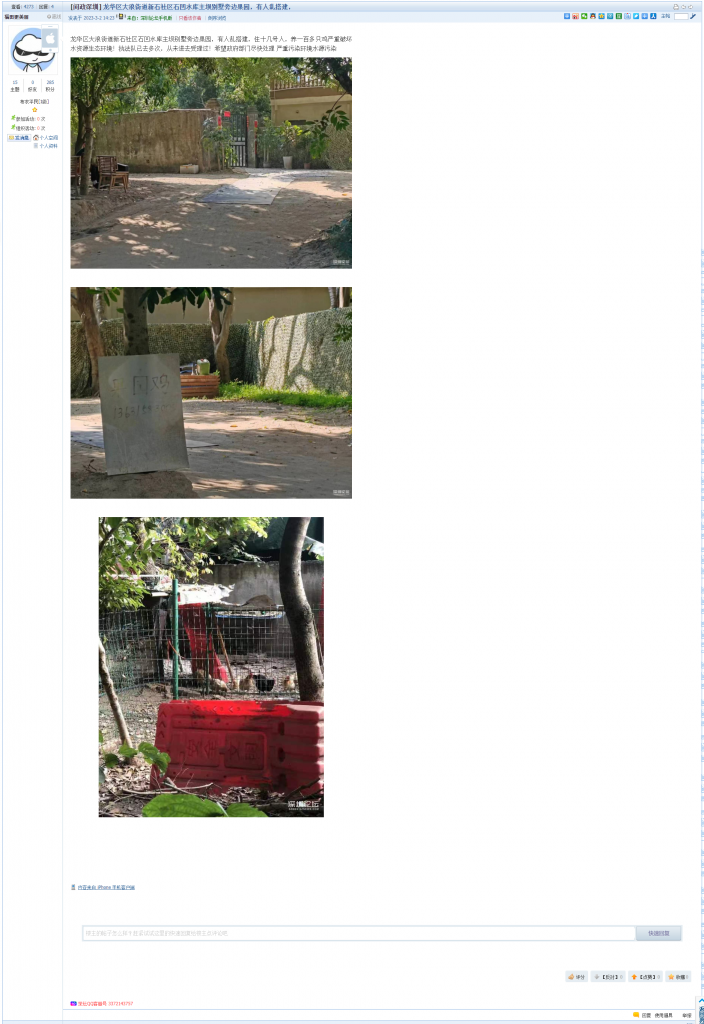Open the 个人空间 link in sidebar

[48, 137]
